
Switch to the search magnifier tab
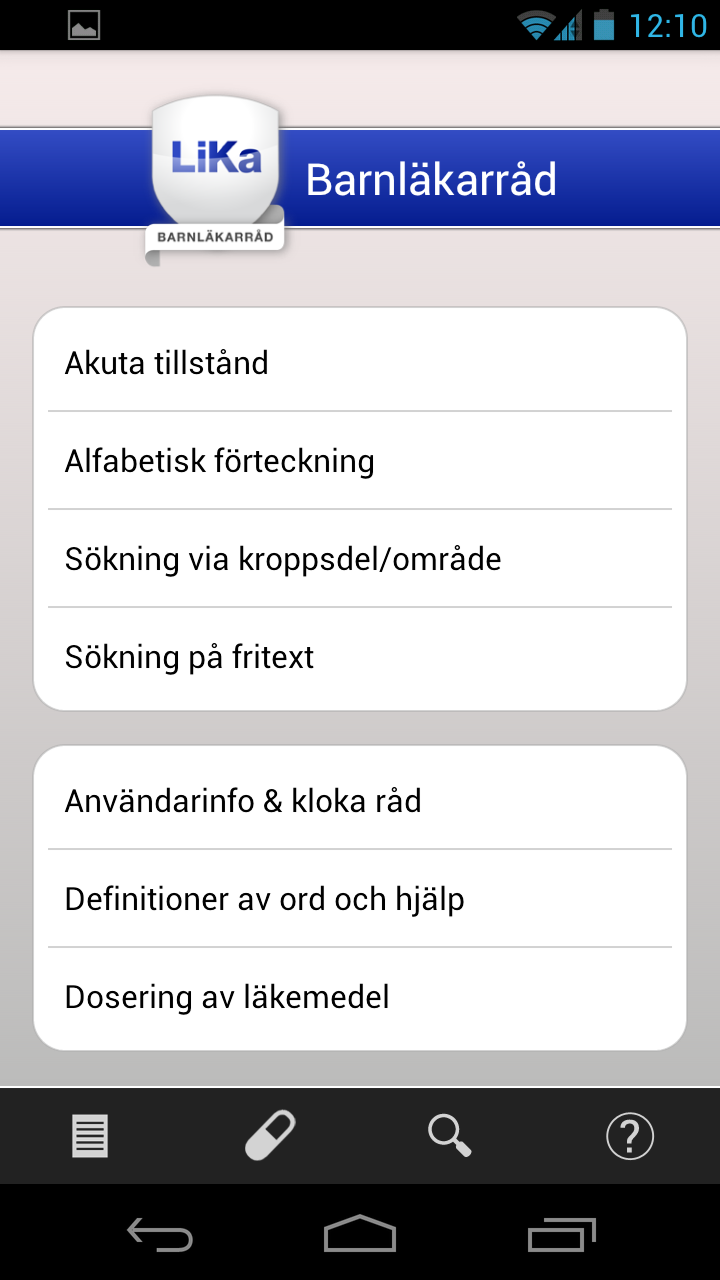[x=450, y=1136]
